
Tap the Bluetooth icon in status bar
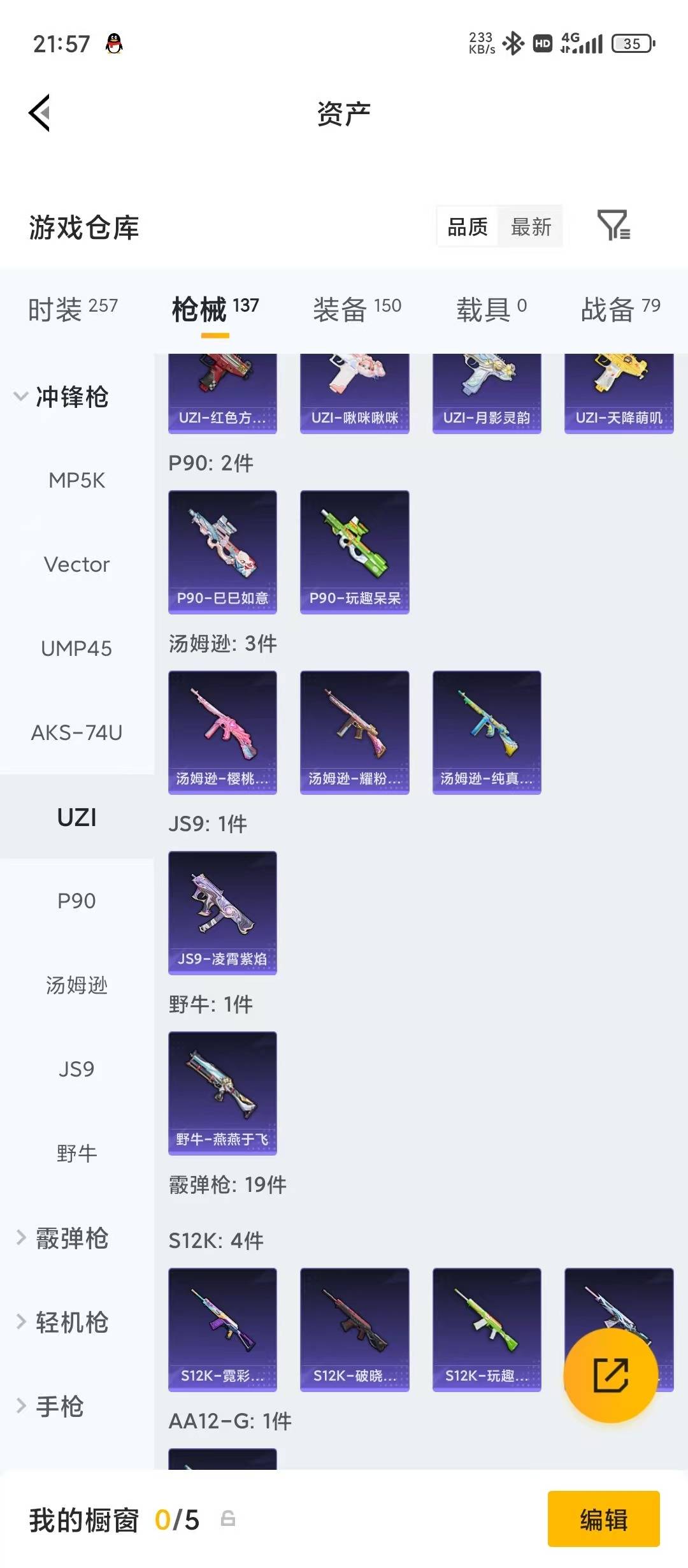point(513,42)
